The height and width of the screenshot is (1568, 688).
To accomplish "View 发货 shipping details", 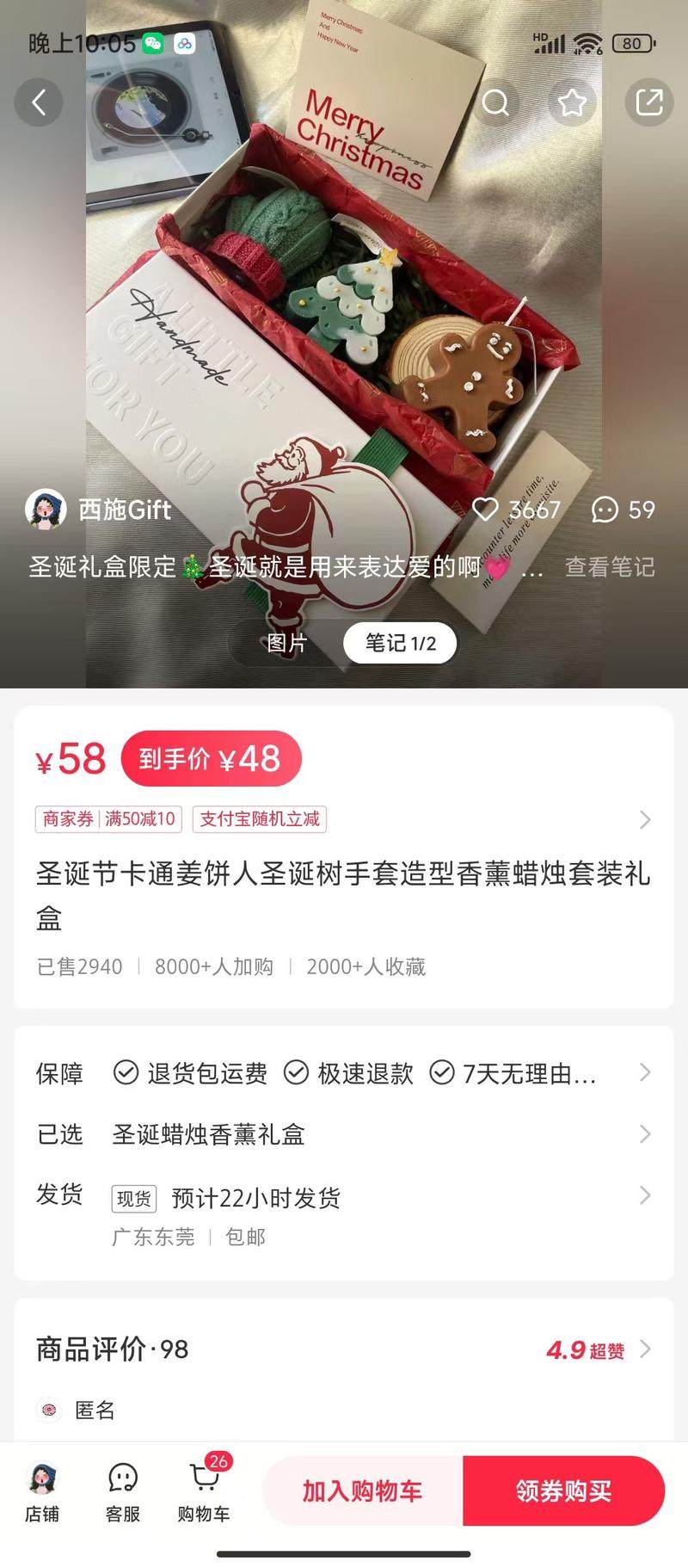I will (344, 1196).
